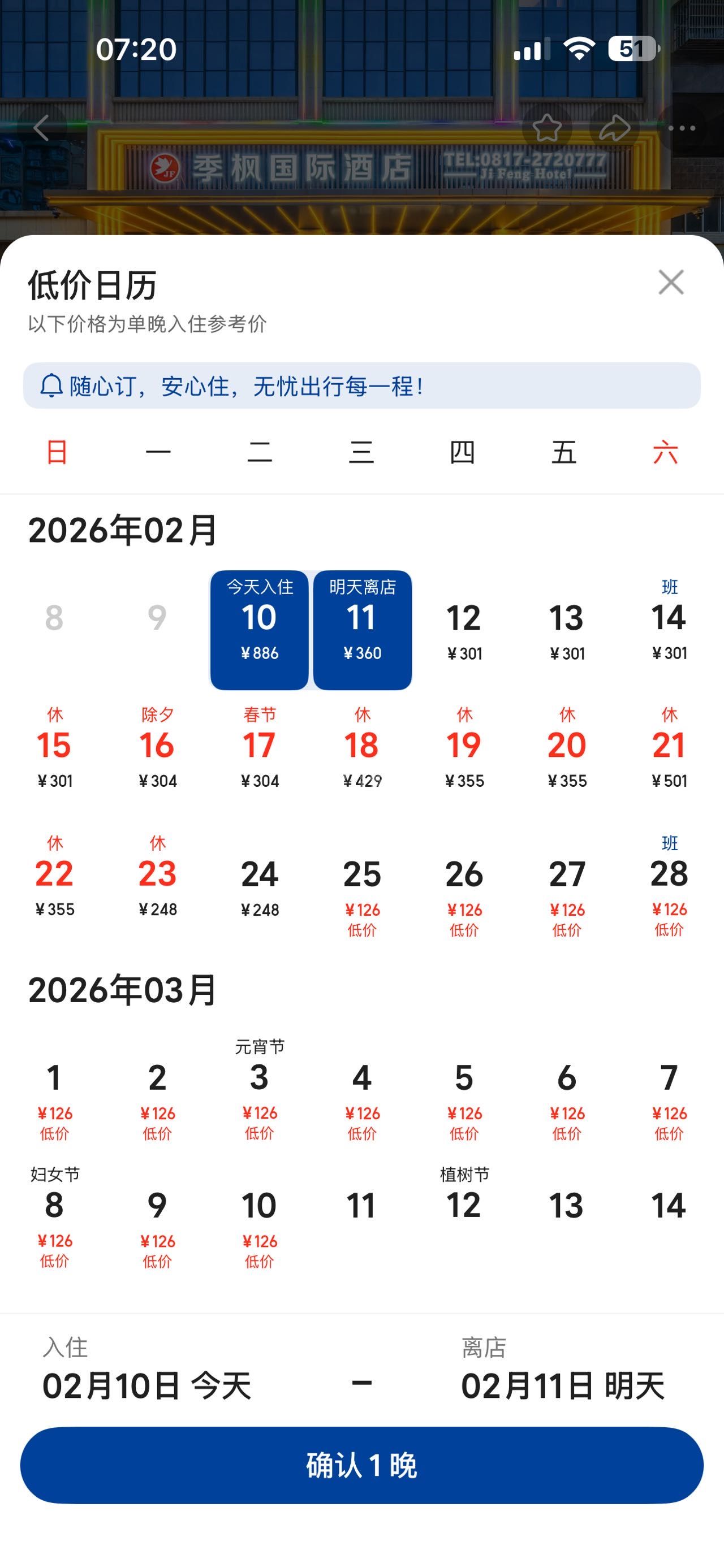Tap February 10 check-in date cell
Screen dimensions: 724x1568
tap(260, 630)
